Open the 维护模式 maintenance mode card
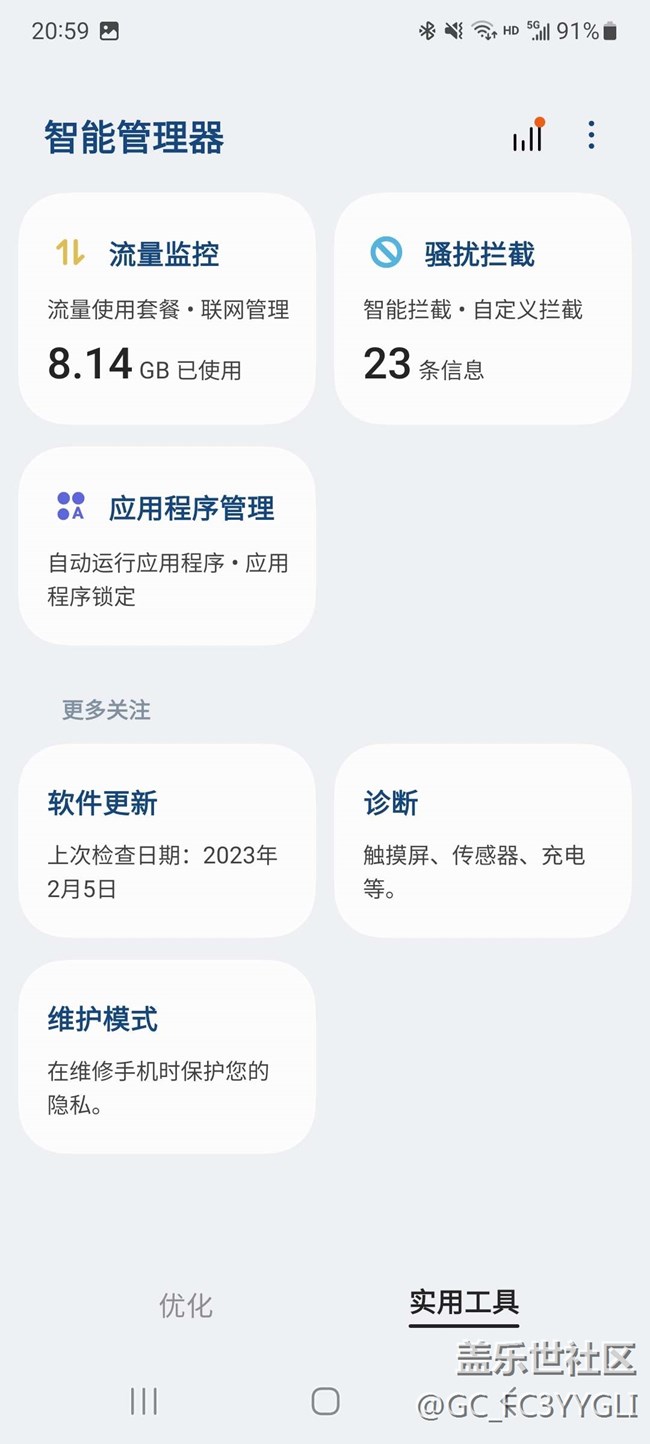This screenshot has width=650, height=1444. 167,1056
